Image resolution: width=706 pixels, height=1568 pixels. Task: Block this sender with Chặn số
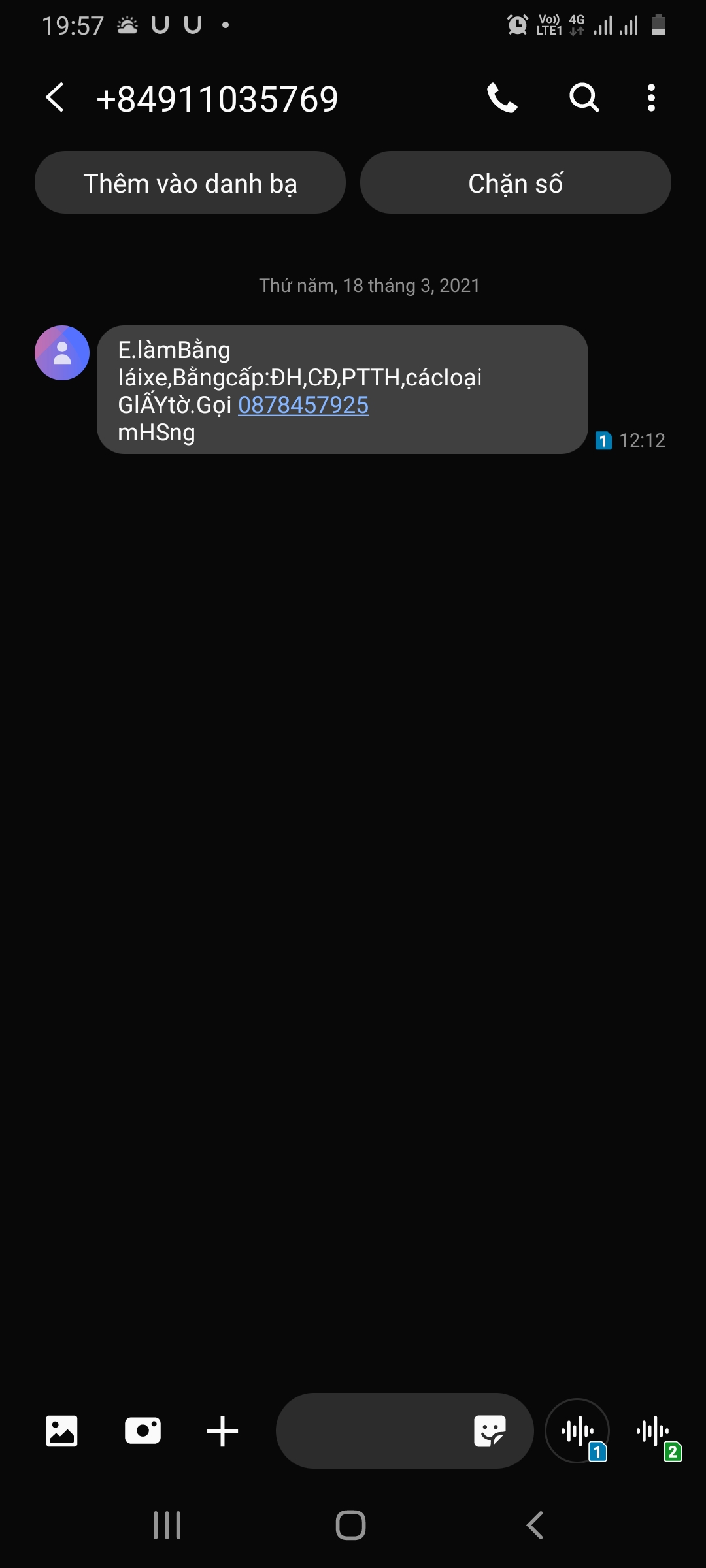click(515, 183)
